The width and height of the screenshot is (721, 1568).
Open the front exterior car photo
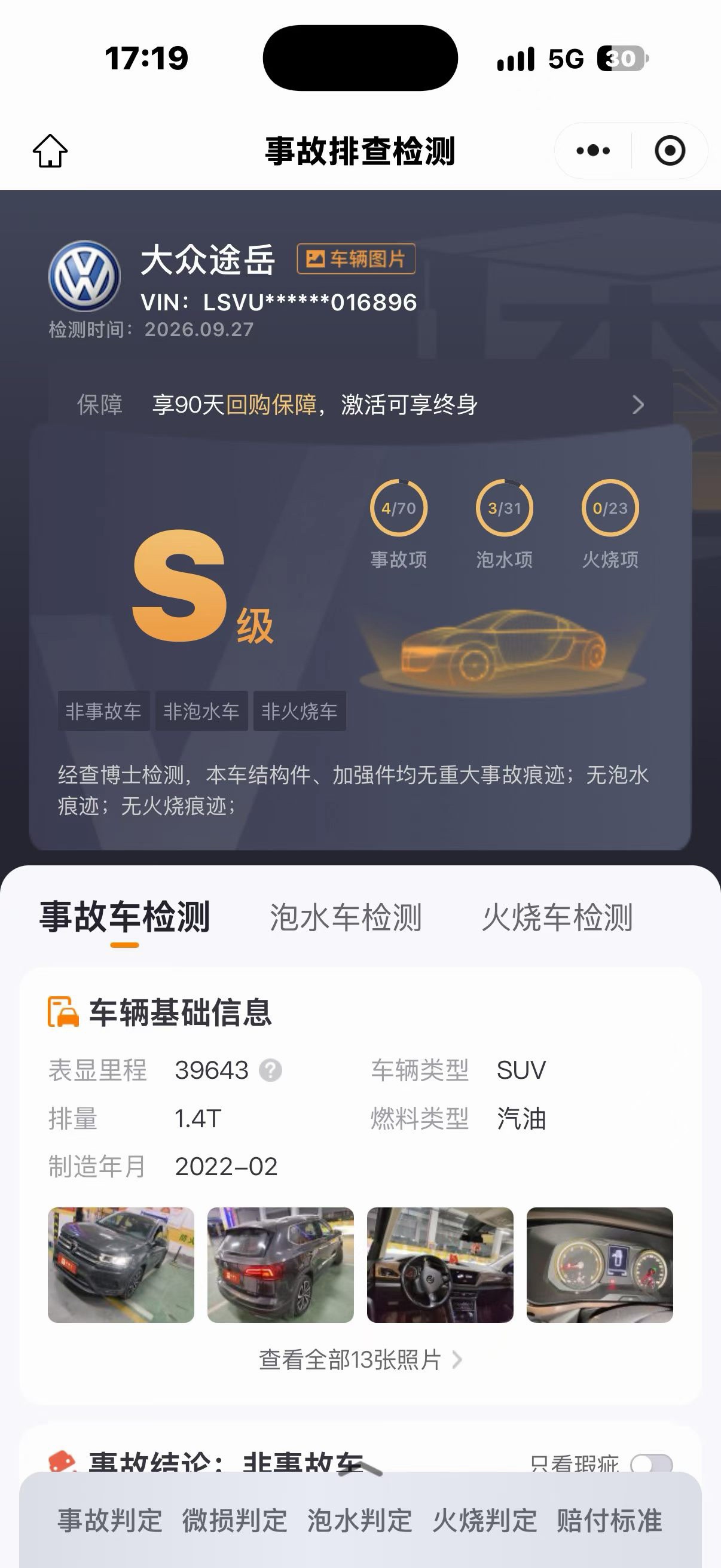[x=121, y=1265]
